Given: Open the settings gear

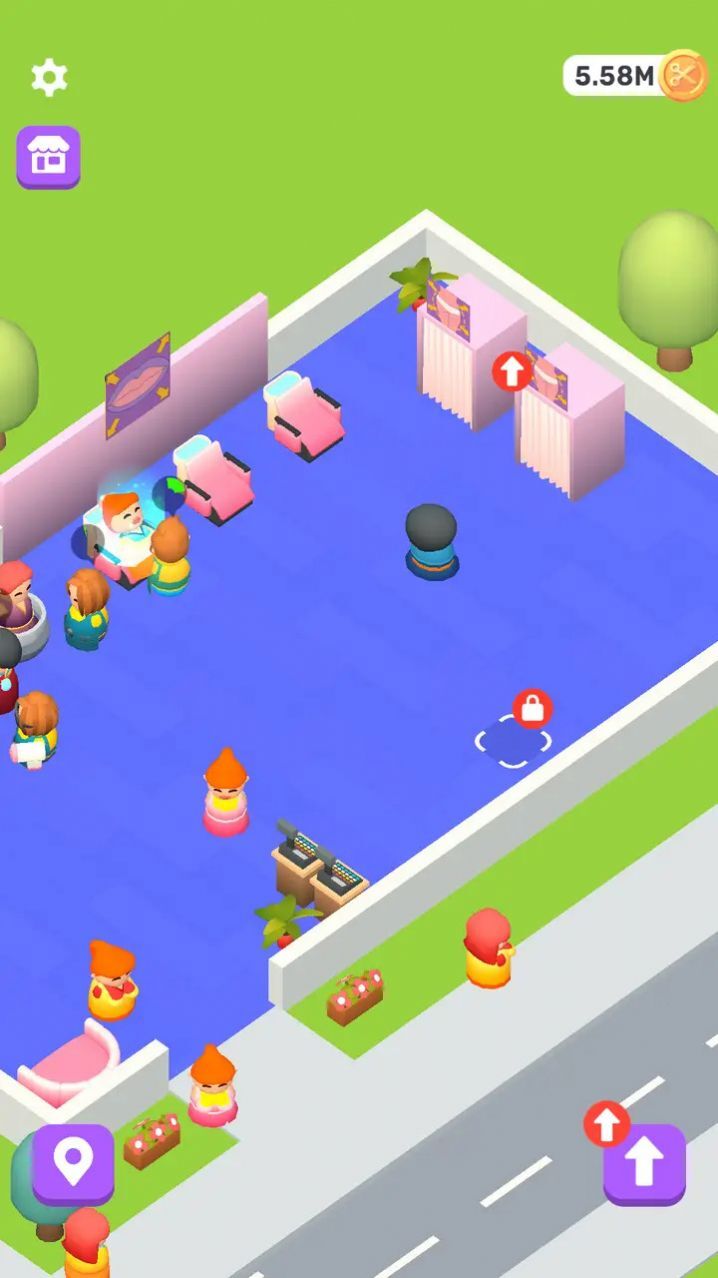Looking at the screenshot, I should 48,77.
